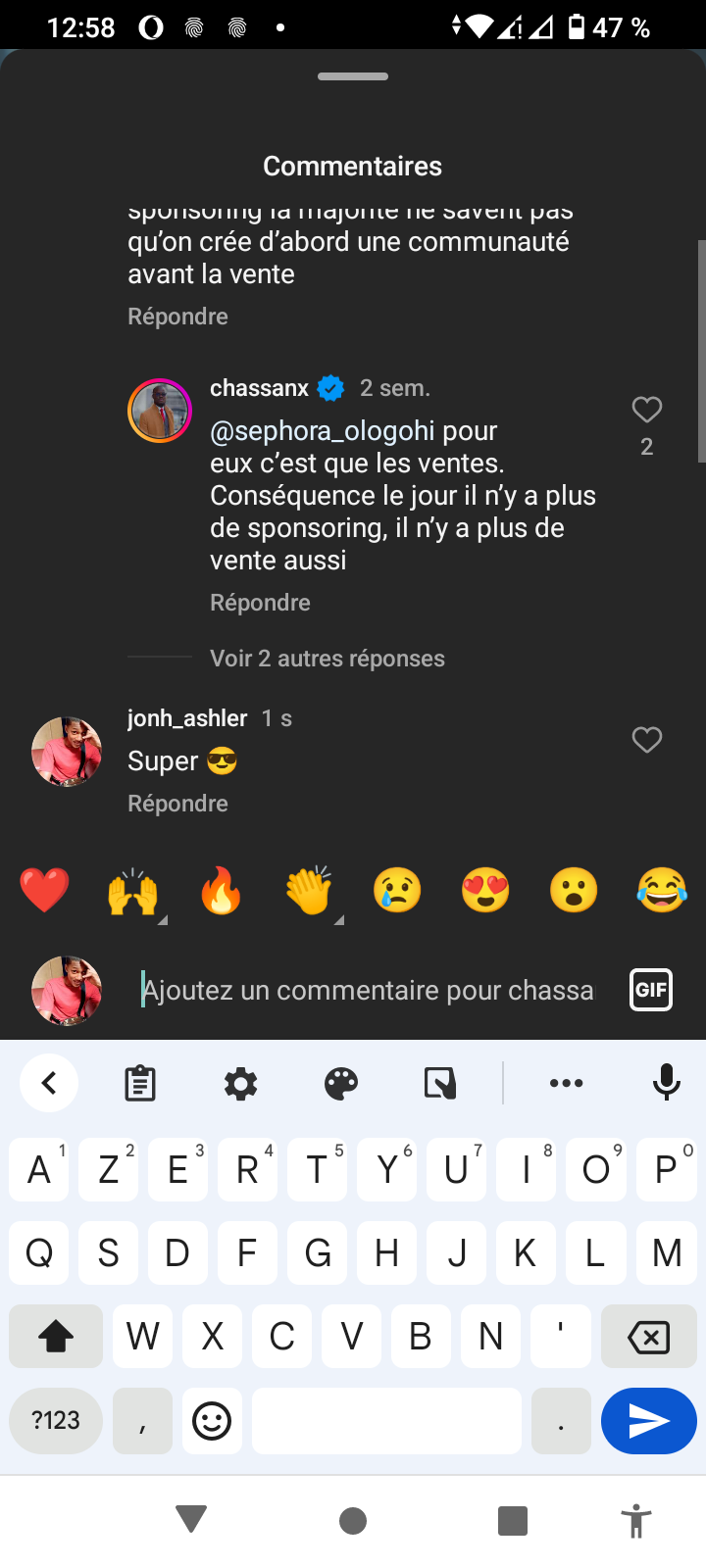706x1568 pixels.
Task: Send the comment with the blue arrow
Action: click(x=648, y=1421)
